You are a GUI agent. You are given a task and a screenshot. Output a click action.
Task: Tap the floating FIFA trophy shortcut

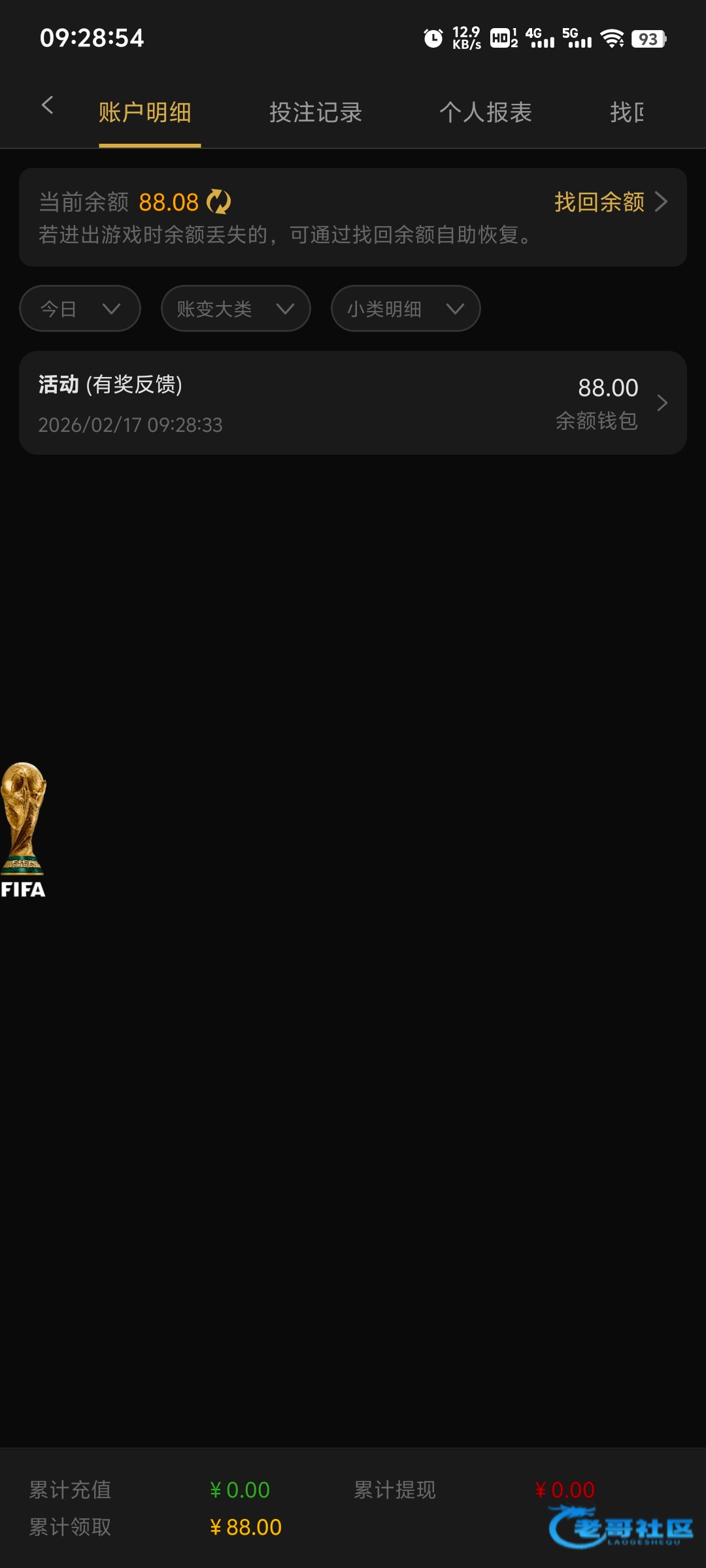(x=24, y=830)
